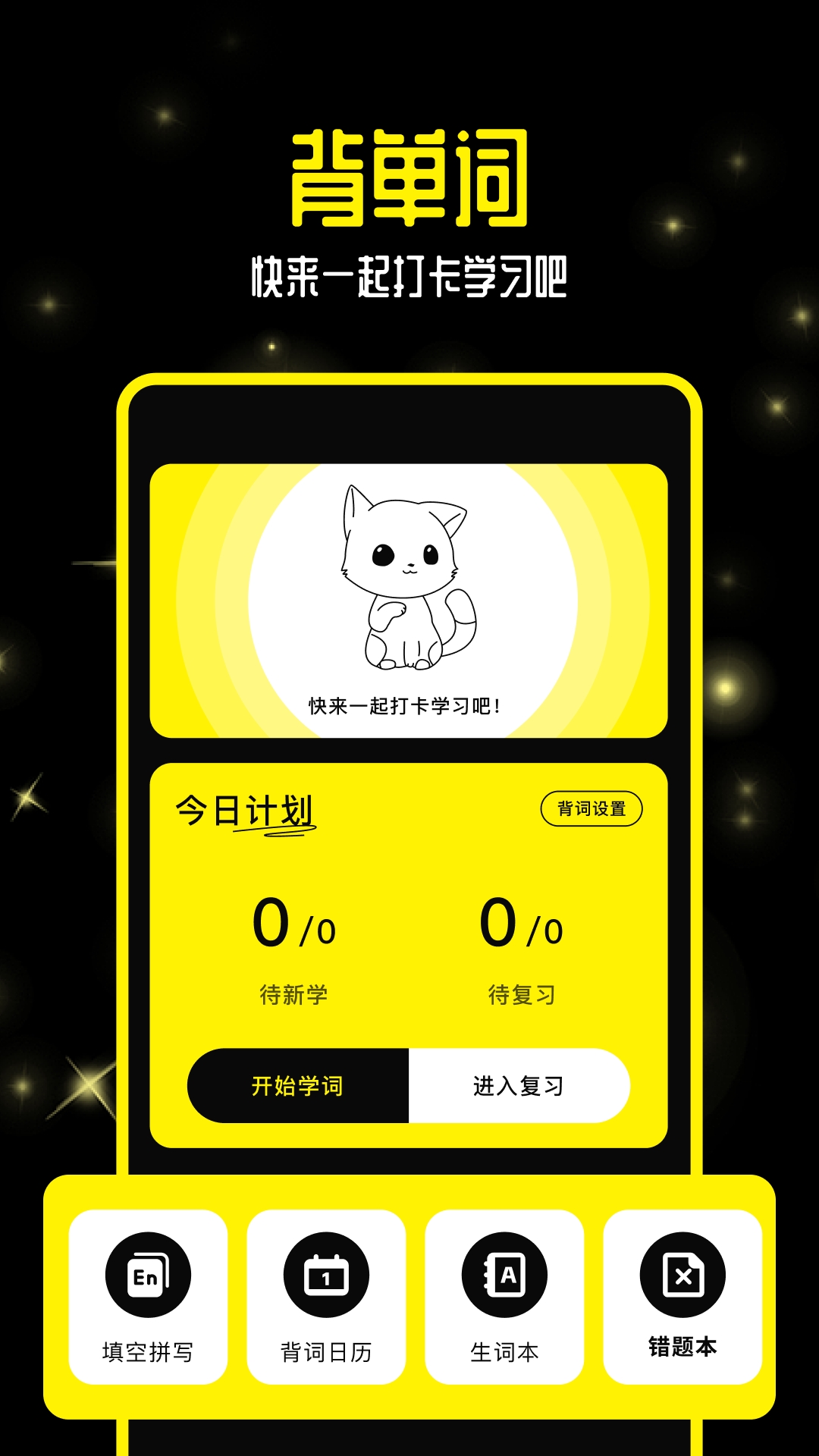This screenshot has width=819, height=1456.
Task: Start learning with 开始学词 button
Action: point(298,1084)
